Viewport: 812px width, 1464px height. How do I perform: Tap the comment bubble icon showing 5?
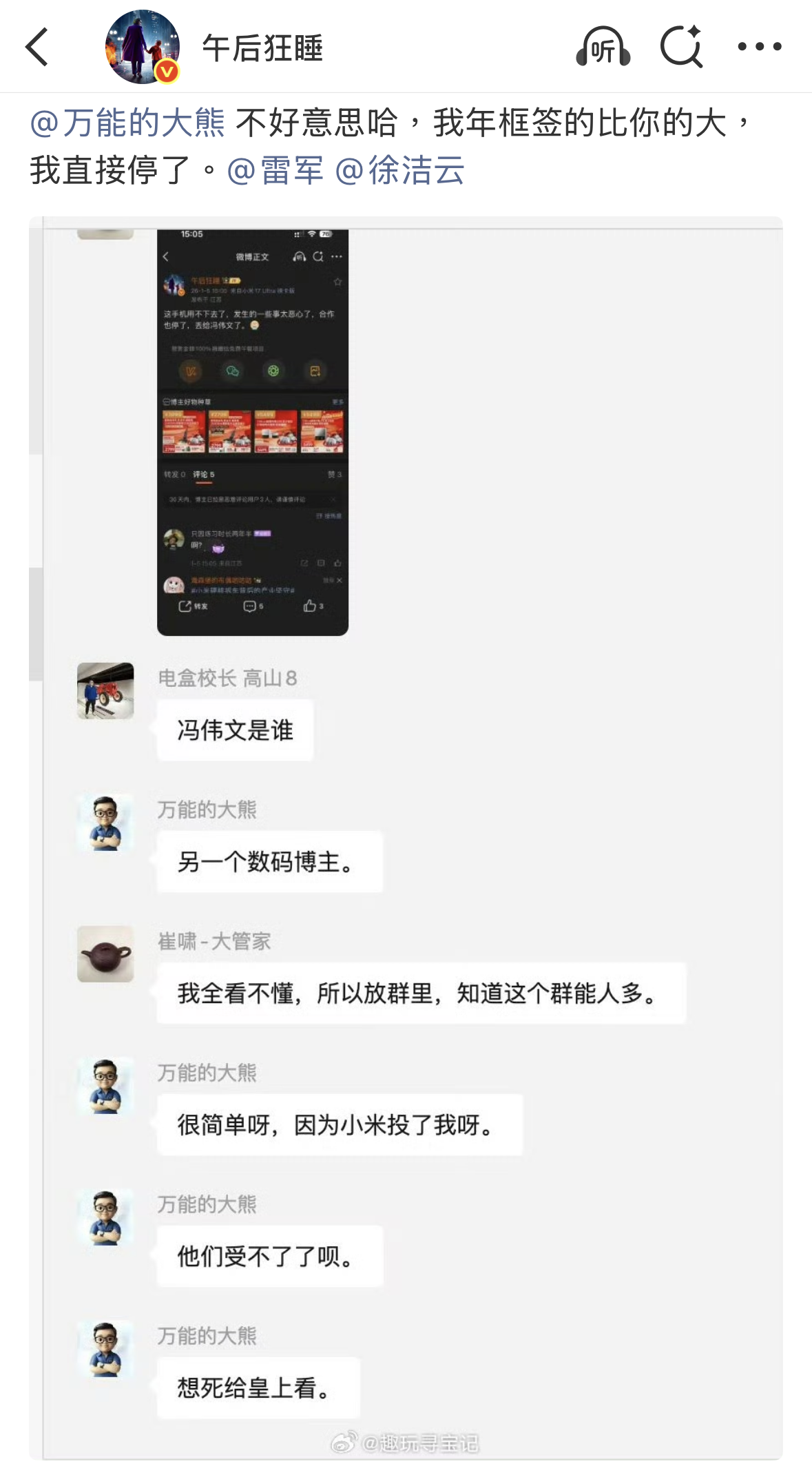(251, 608)
